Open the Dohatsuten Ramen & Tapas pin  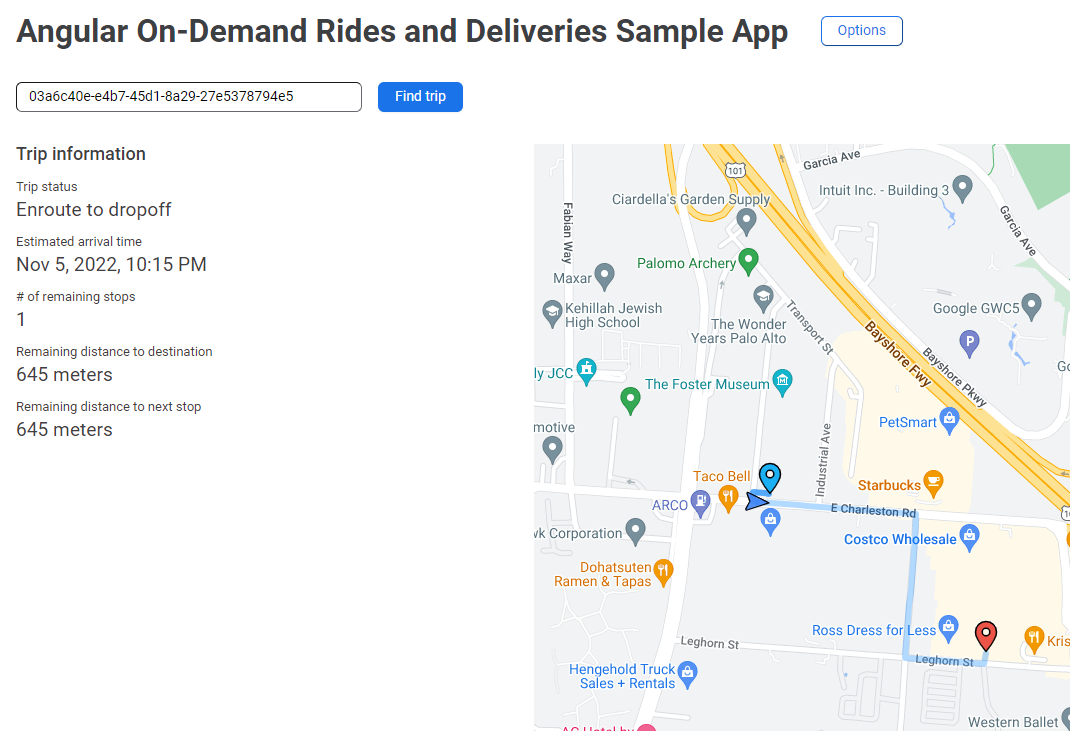coord(662,571)
